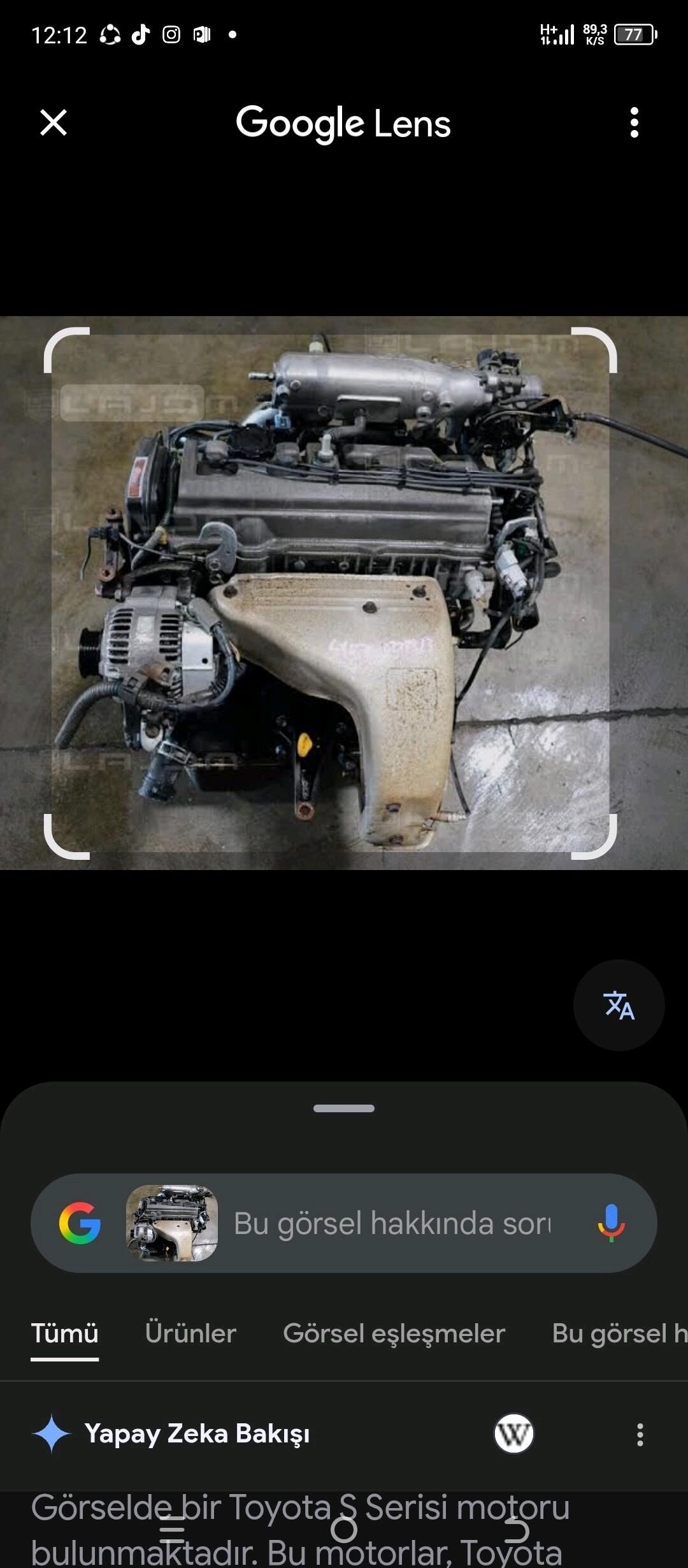This screenshot has width=688, height=1568.
Task: Go to the home screen via navigation bar
Action: [344, 1530]
